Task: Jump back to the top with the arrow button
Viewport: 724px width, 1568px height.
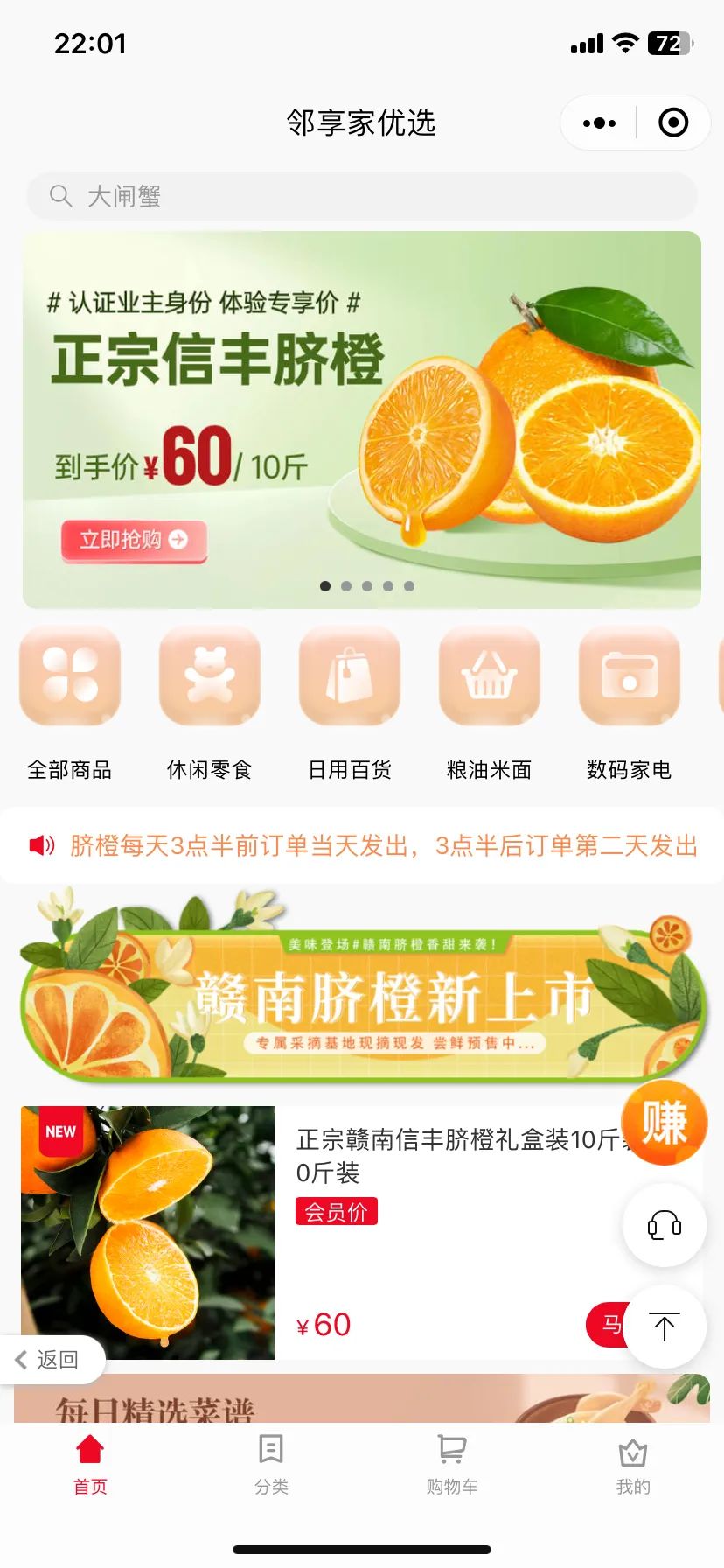Action: [665, 1327]
